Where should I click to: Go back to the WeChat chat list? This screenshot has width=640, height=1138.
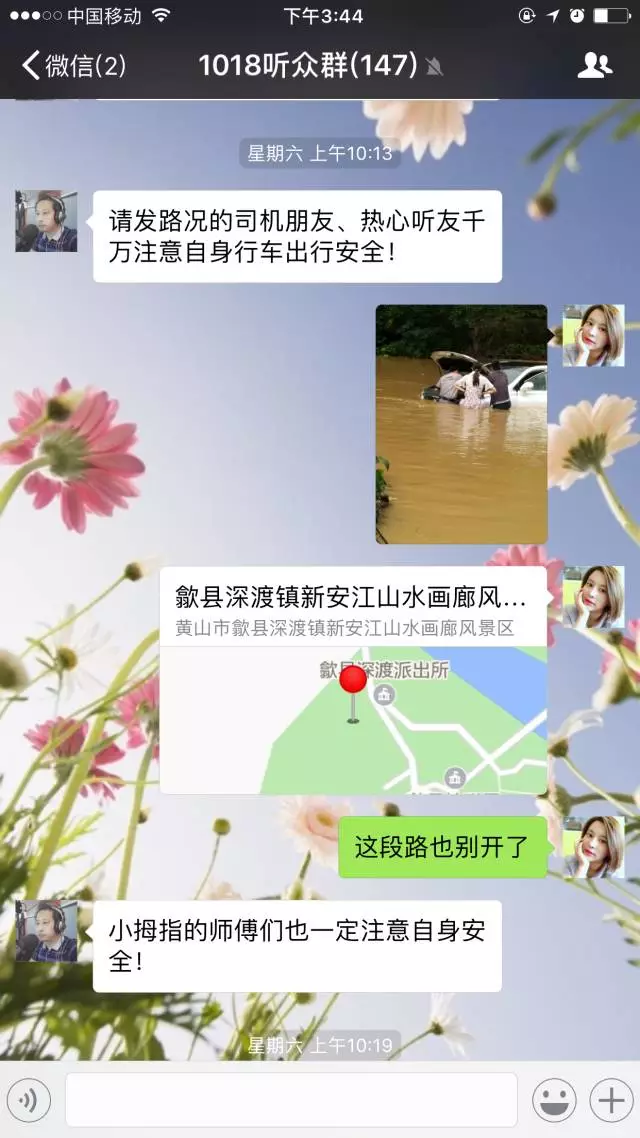[x=72, y=66]
